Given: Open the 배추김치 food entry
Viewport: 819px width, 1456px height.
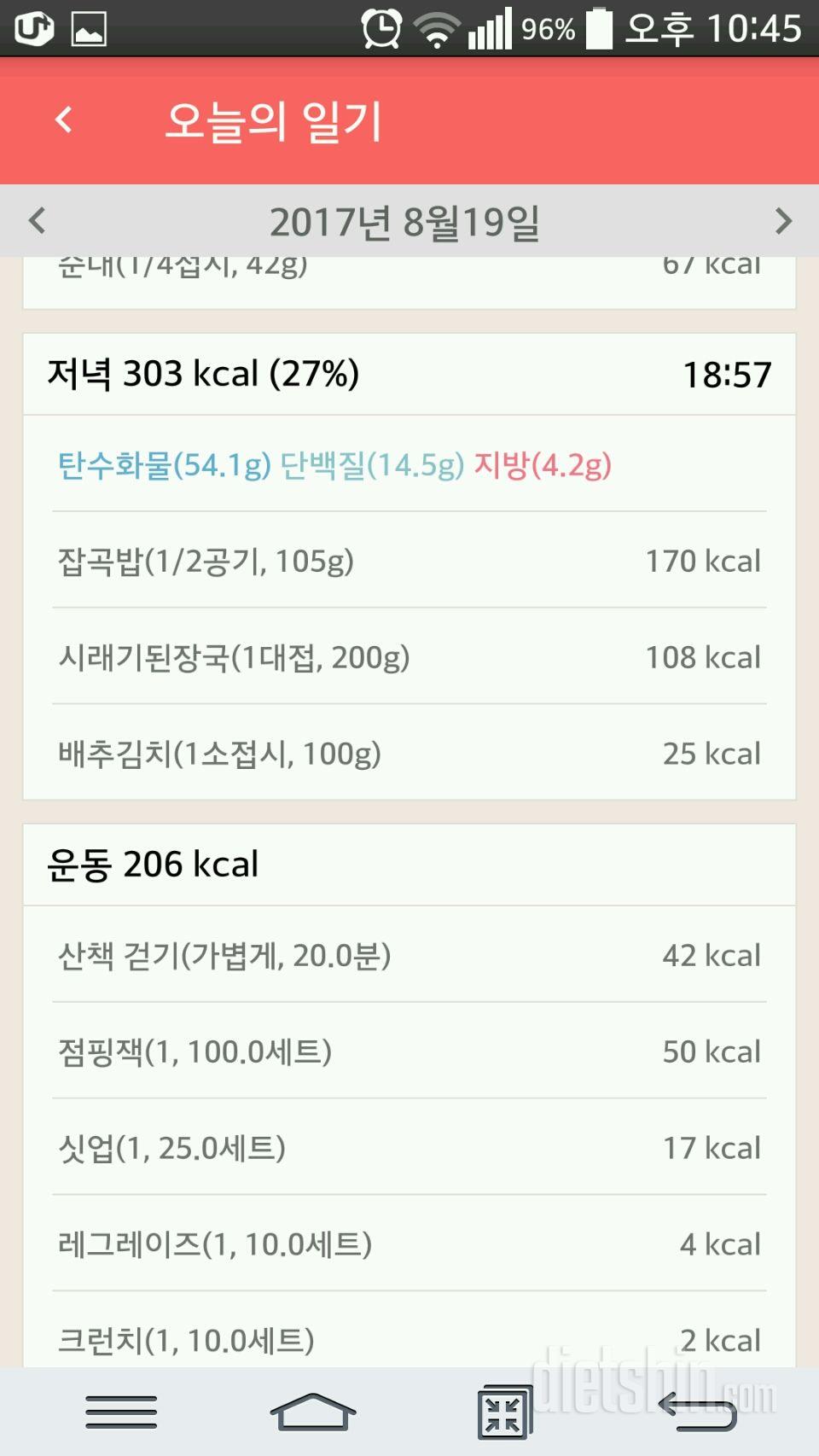Looking at the screenshot, I should click(x=409, y=753).
